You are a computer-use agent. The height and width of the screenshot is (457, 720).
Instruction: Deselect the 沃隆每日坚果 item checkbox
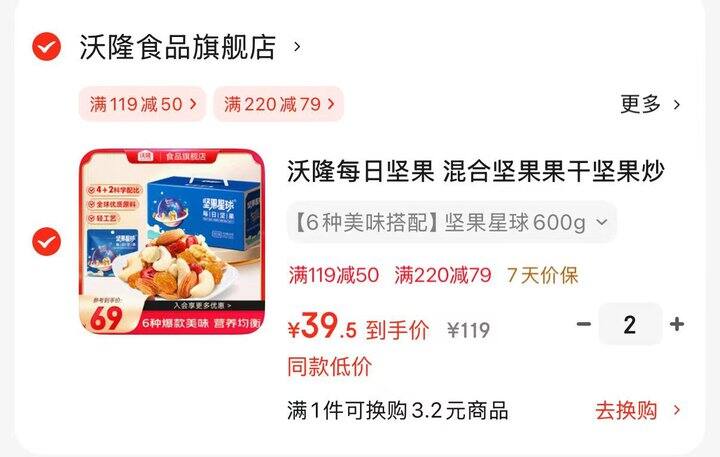46,242
